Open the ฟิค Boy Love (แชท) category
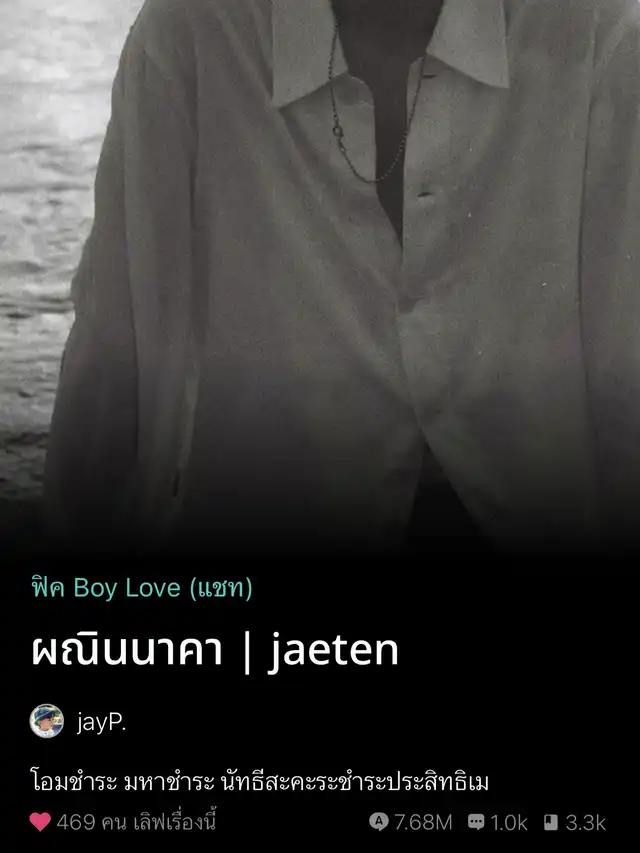 click(x=141, y=588)
